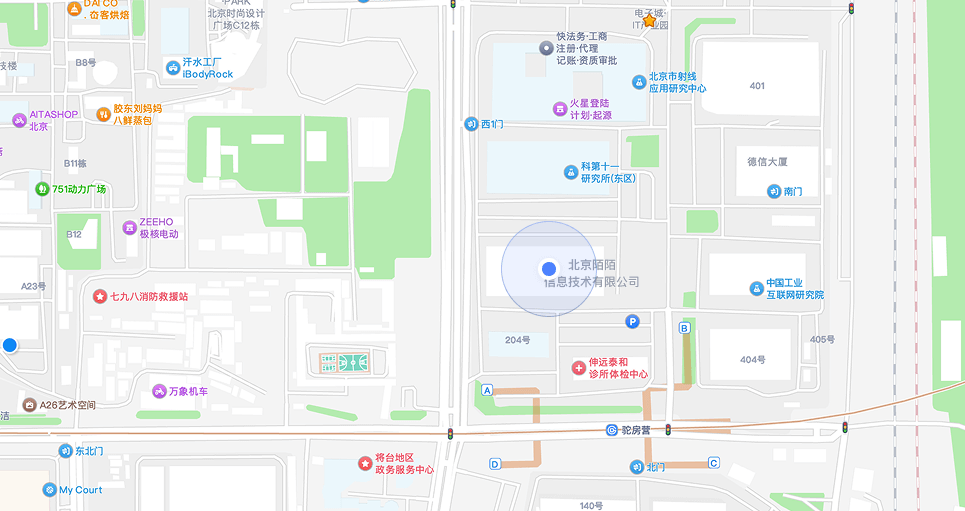The image size is (965, 511).
Task: Select 北京市射线应用研究中心 marker
Action: click(639, 82)
